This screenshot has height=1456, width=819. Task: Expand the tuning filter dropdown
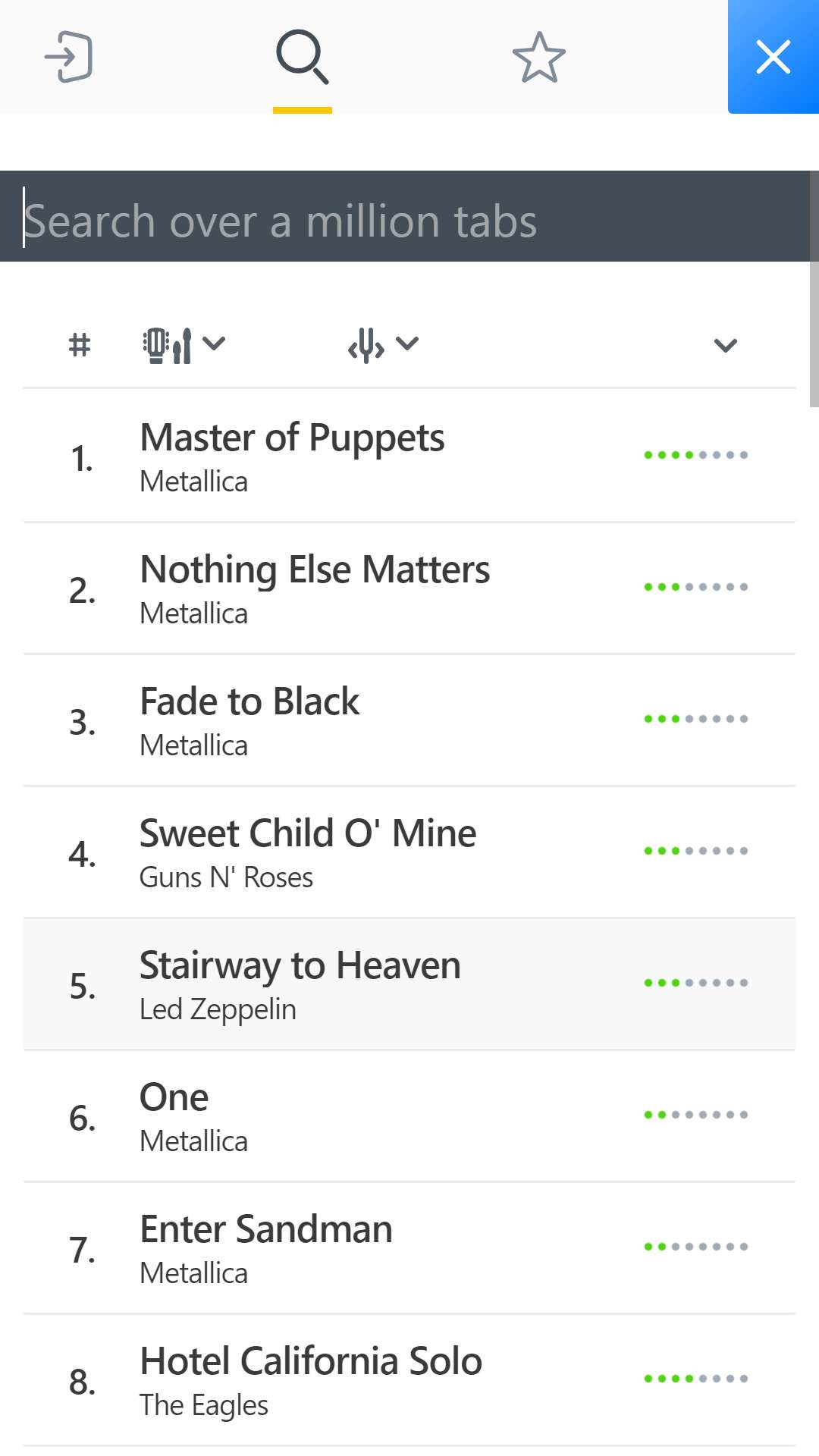[383, 345]
